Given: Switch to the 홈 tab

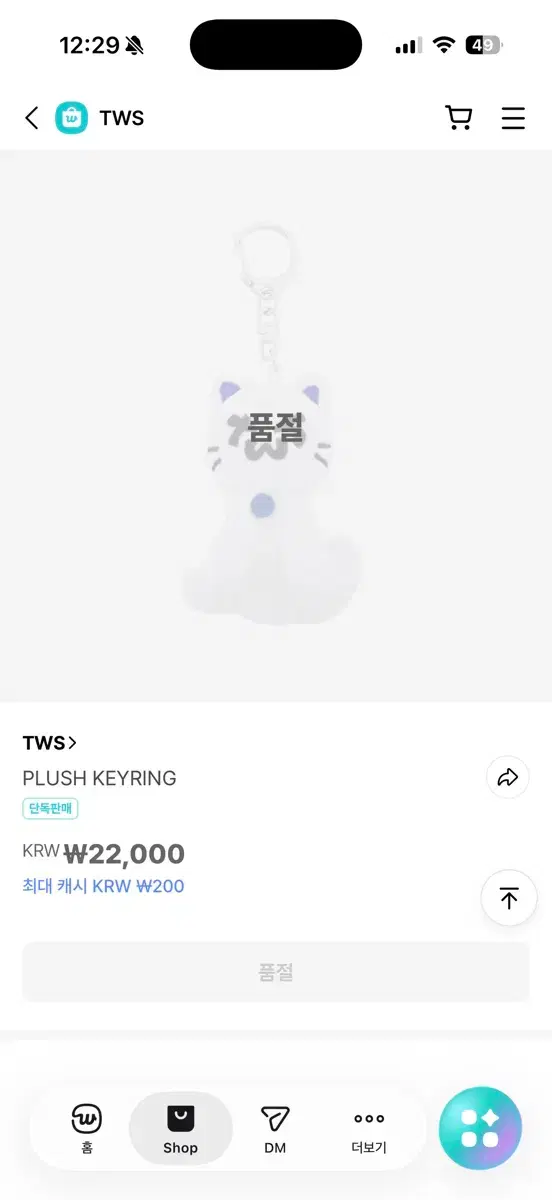Looking at the screenshot, I should pos(87,1129).
